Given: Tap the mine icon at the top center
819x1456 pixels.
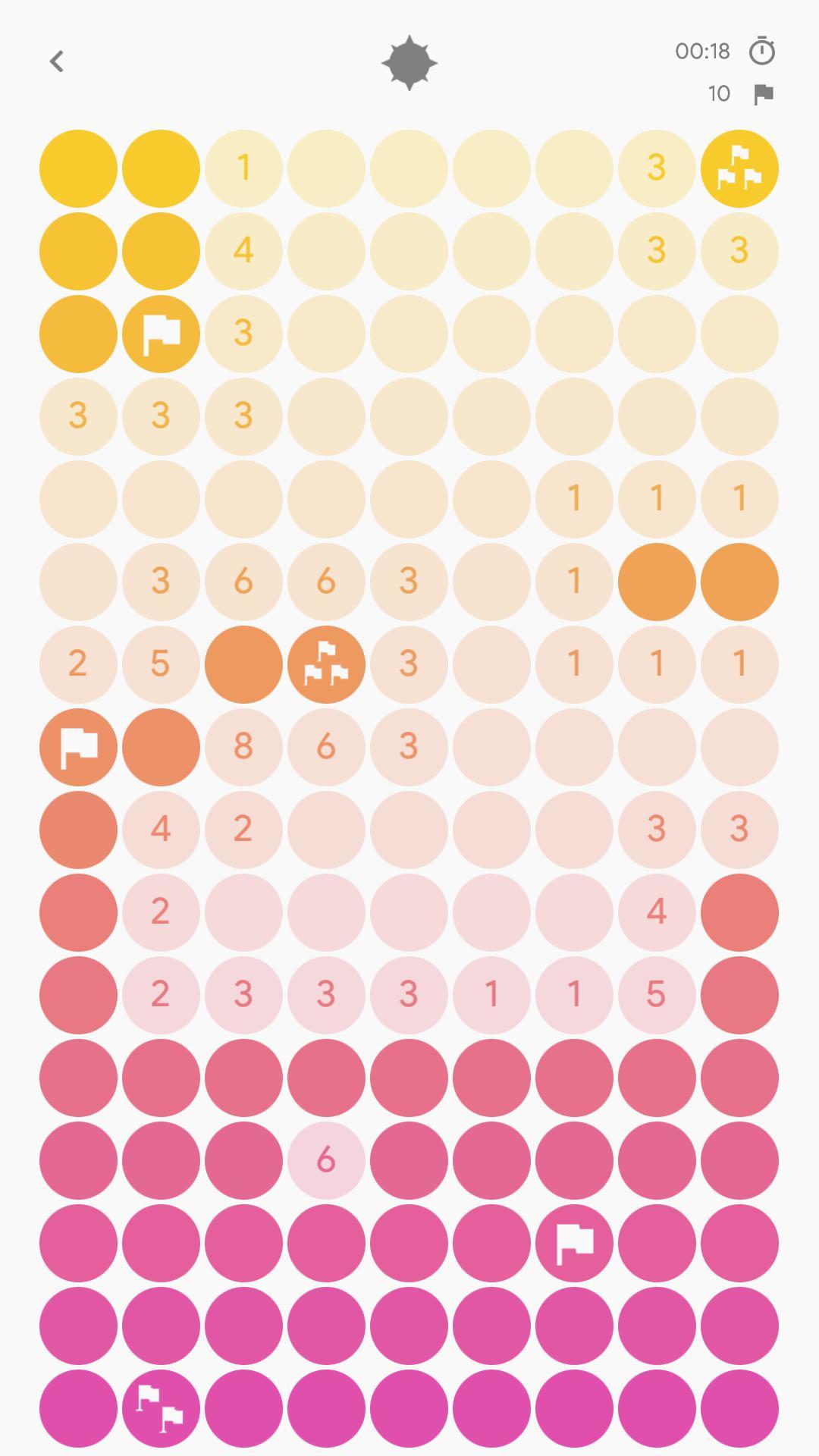Looking at the screenshot, I should tap(409, 63).
